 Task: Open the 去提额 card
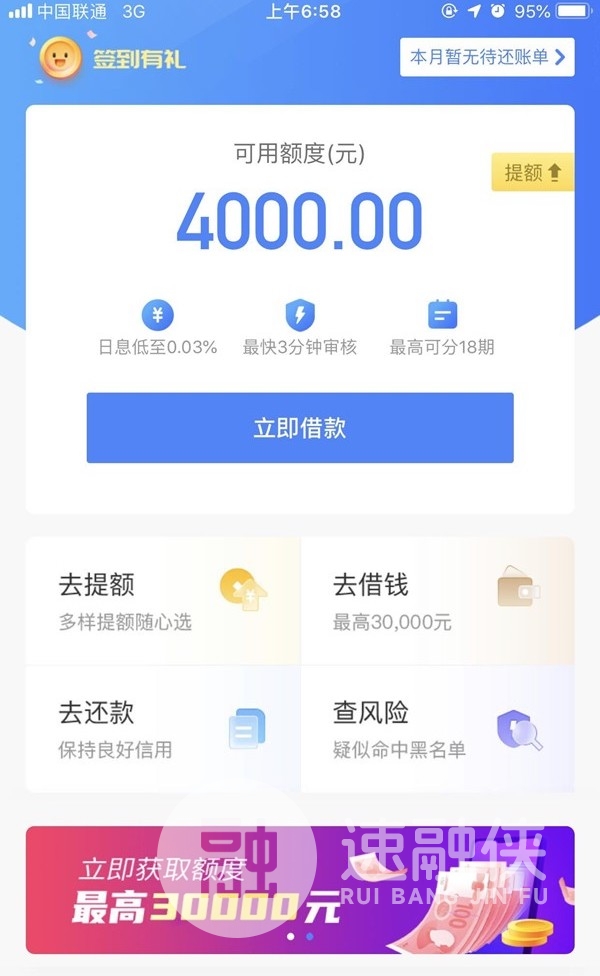coord(162,601)
